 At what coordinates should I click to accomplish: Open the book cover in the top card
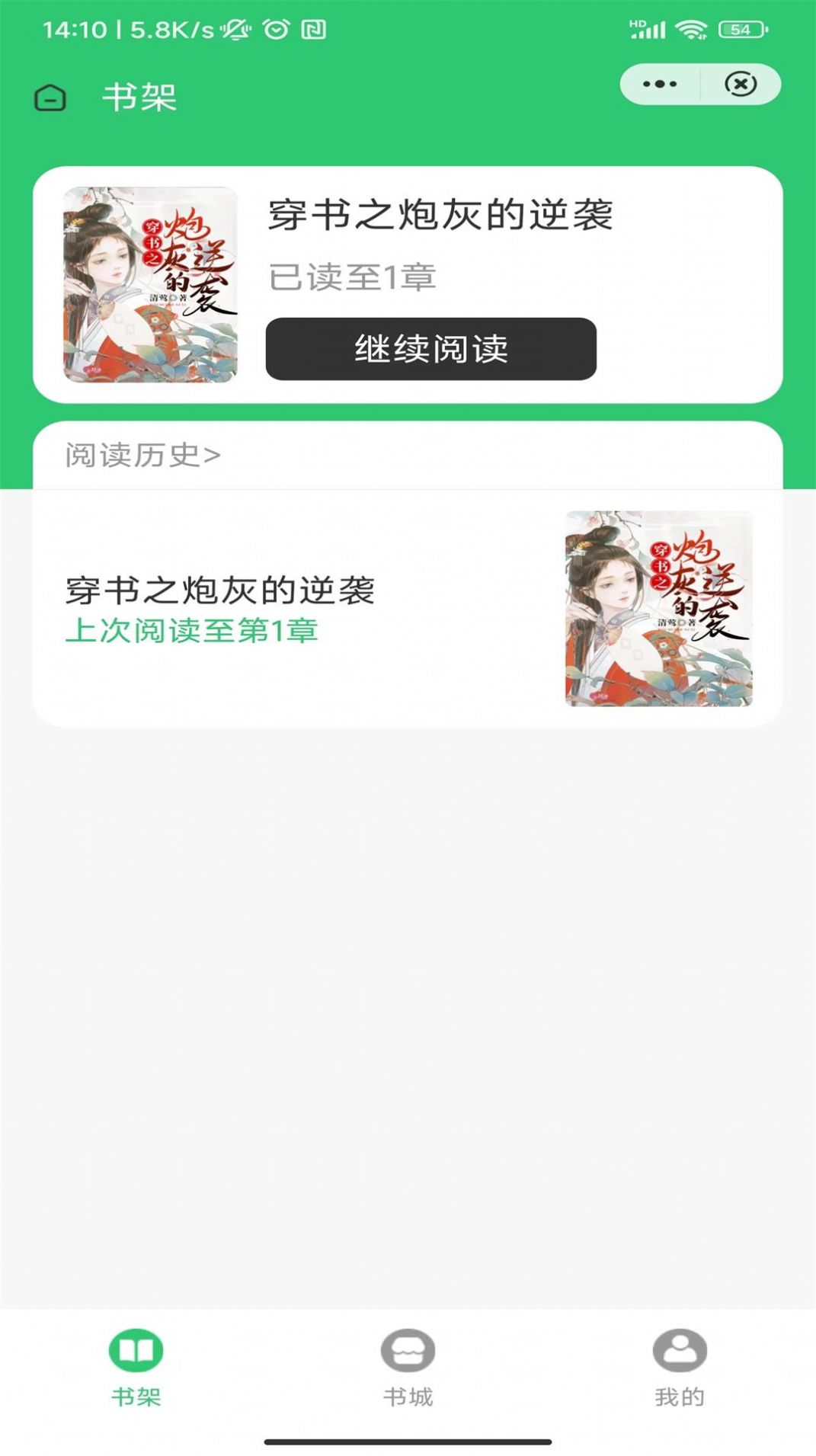tap(150, 284)
